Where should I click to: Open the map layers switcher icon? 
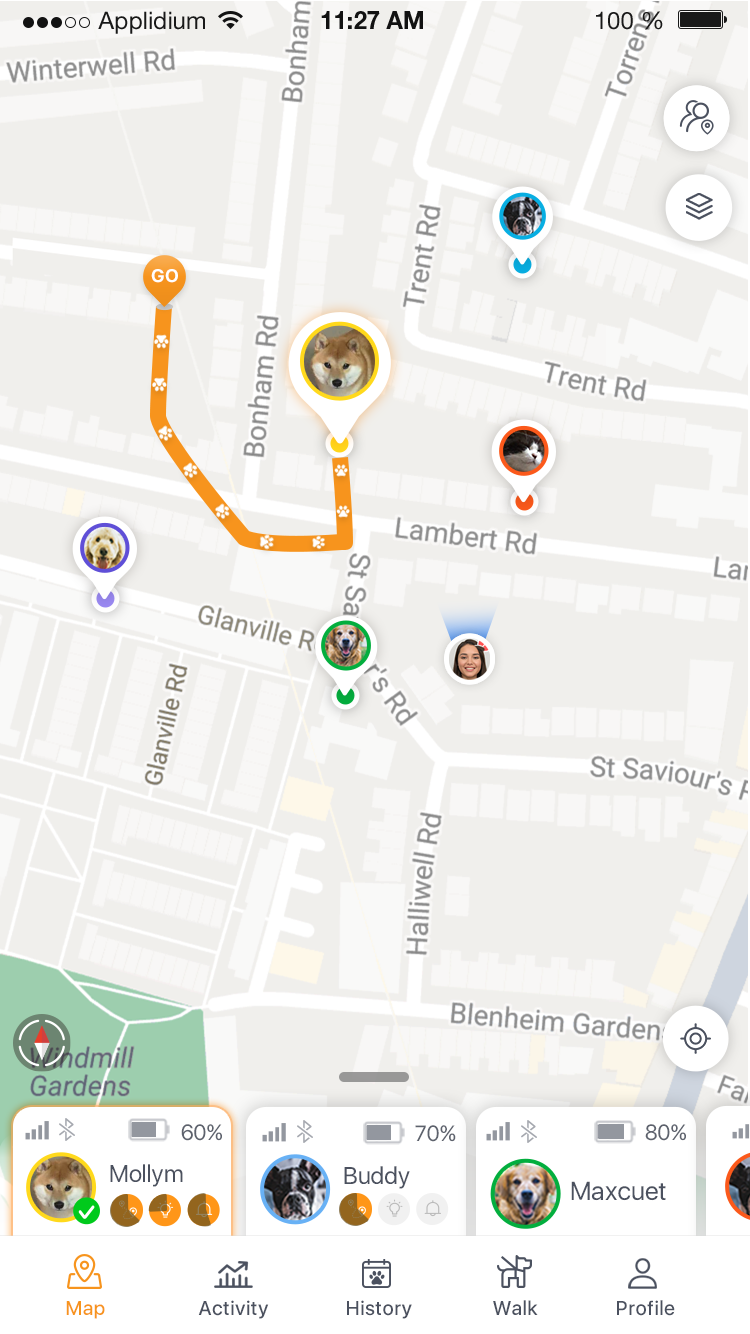click(x=697, y=207)
